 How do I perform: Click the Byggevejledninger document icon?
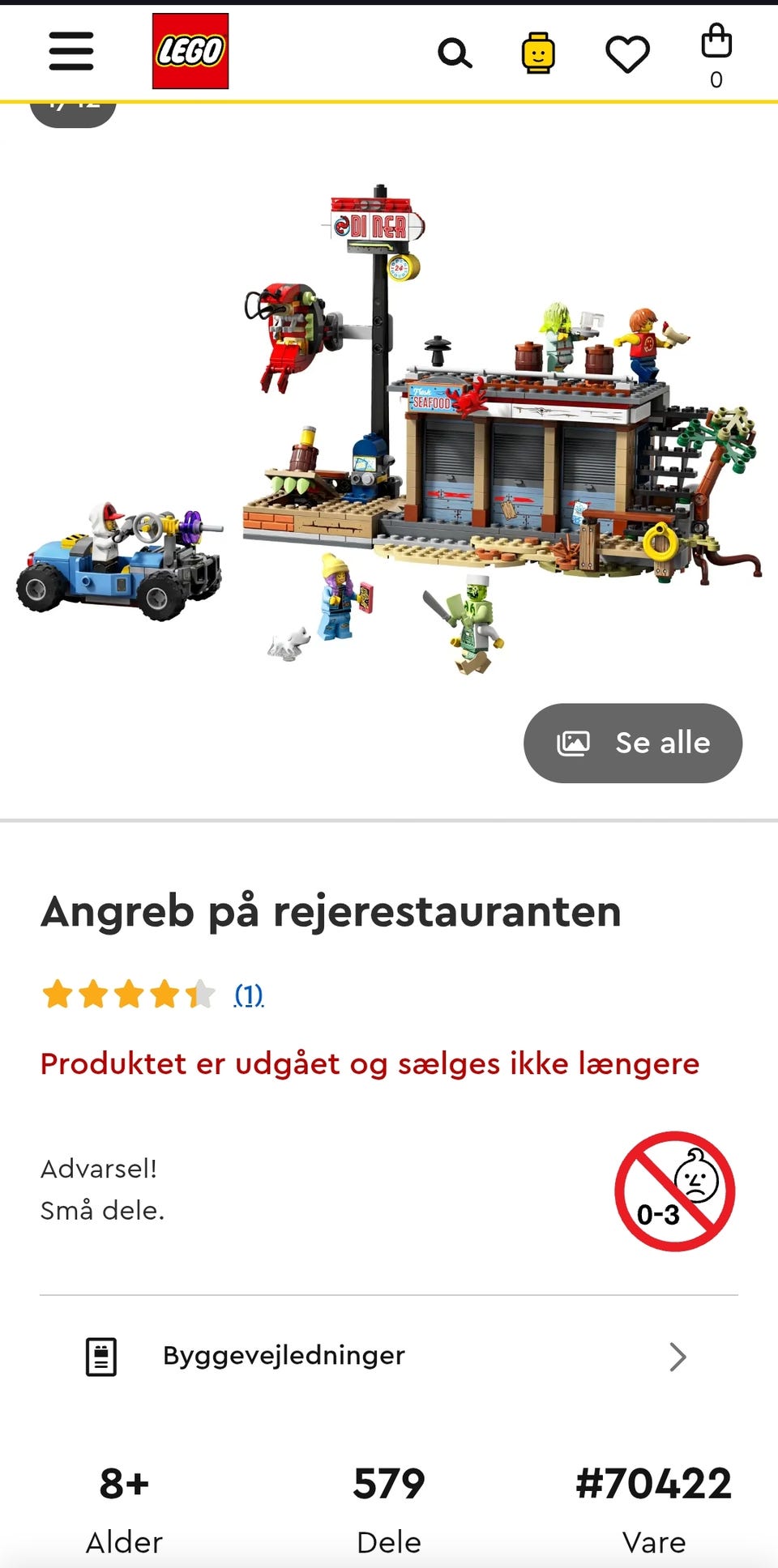100,1355
